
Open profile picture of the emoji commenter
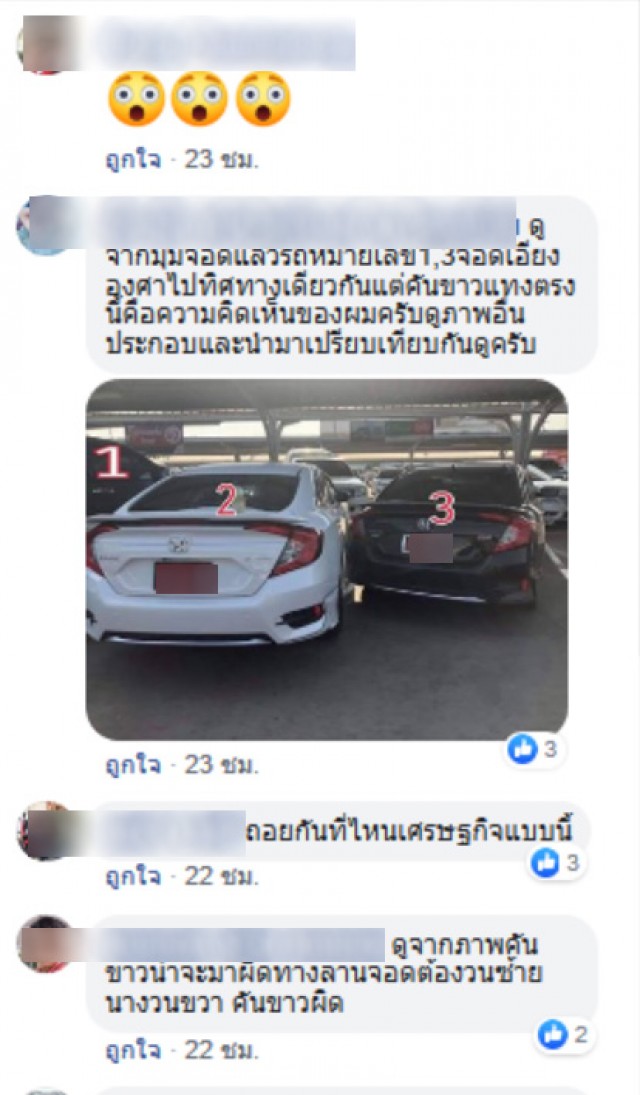pyautogui.click(x=40, y=47)
